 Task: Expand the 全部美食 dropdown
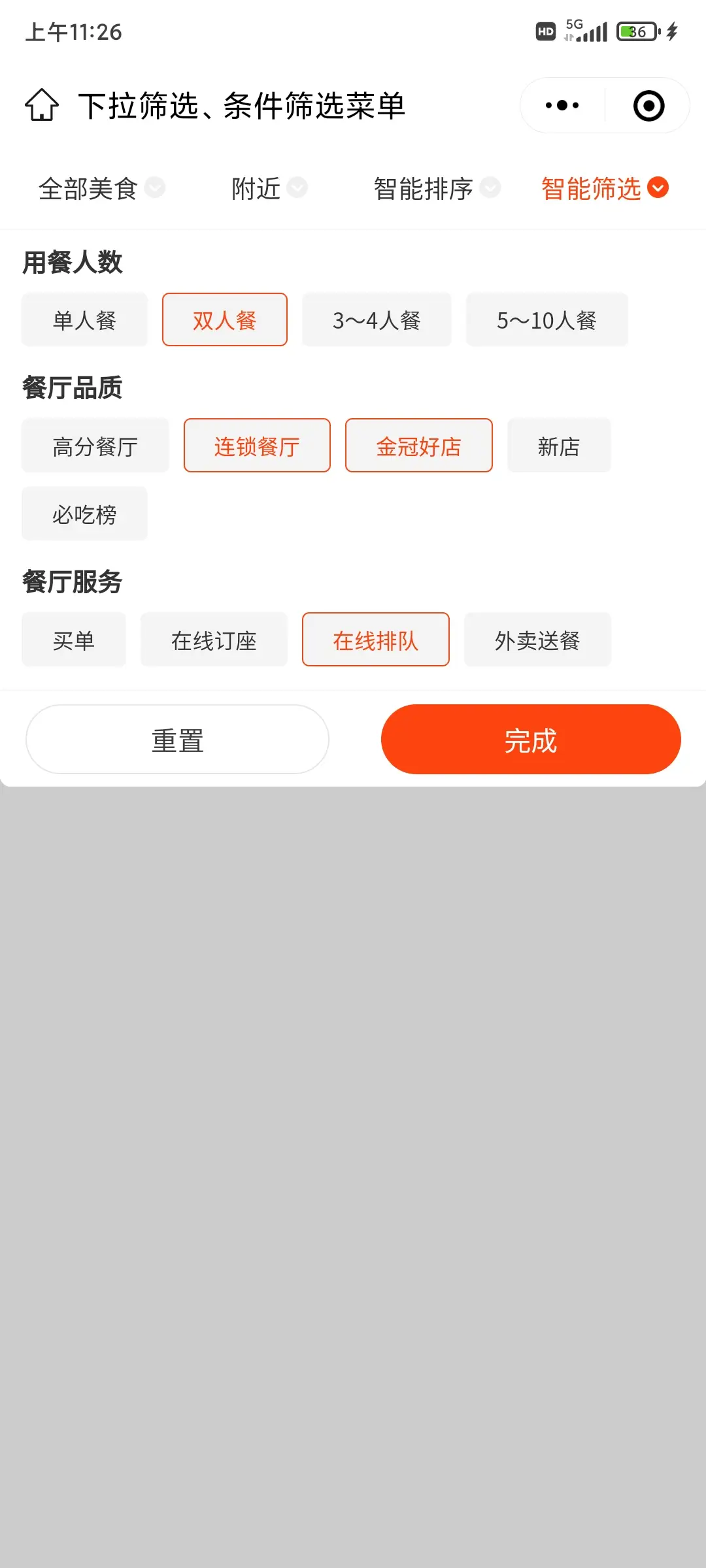click(101, 189)
